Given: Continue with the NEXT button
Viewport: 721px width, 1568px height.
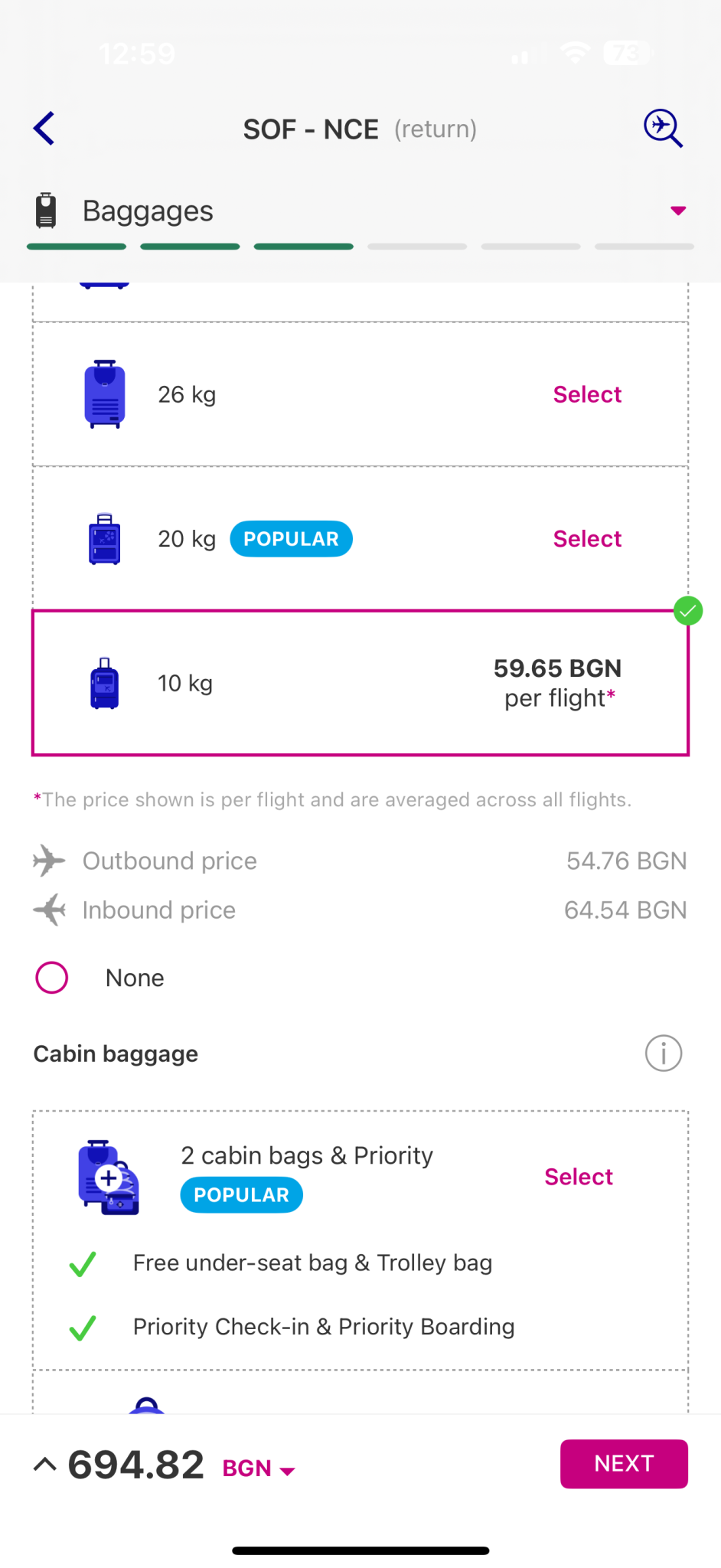Looking at the screenshot, I should coord(624,1464).
